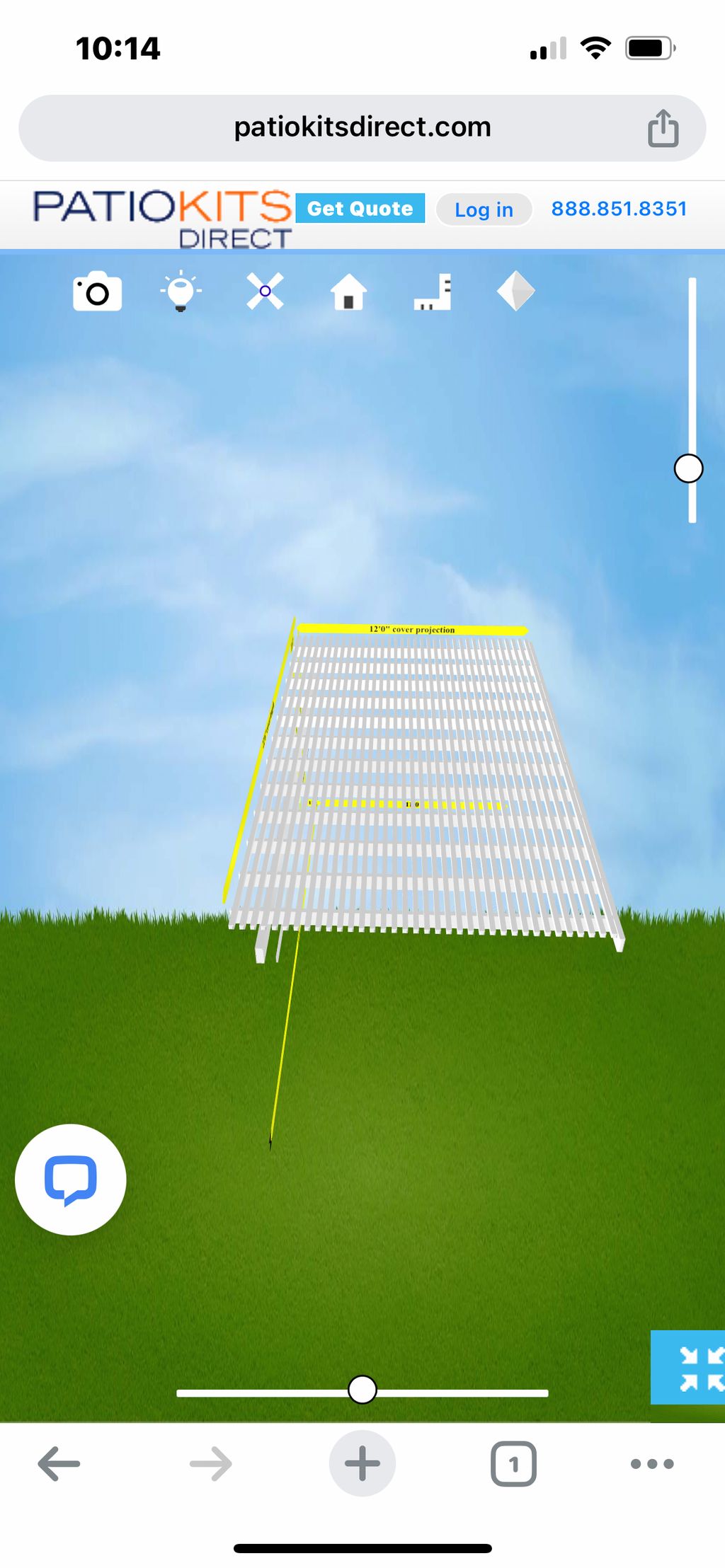This screenshot has height=1568, width=725.
Task: Tap the ruler measurement icon
Action: (433, 292)
